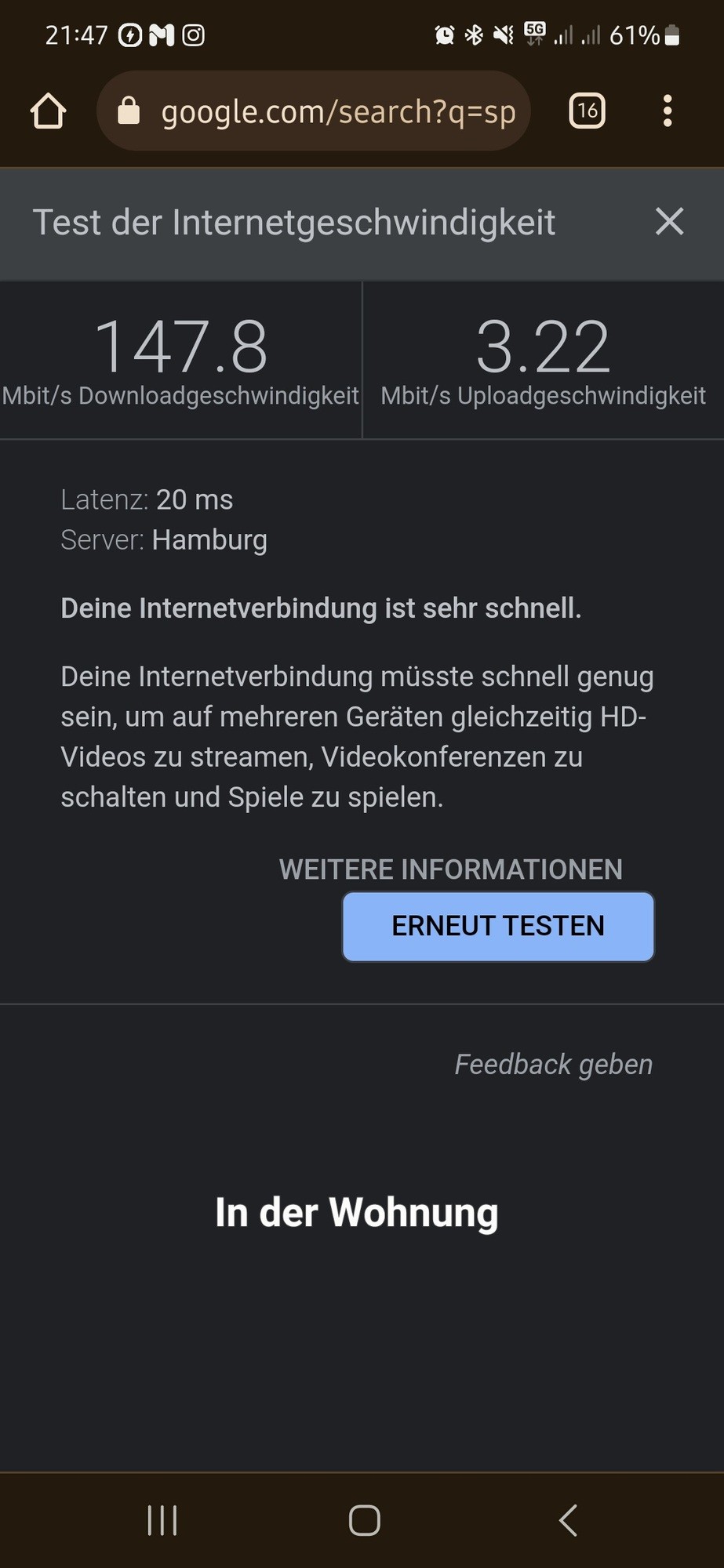Tap Feedback geben
Image resolution: width=724 pixels, height=1568 pixels.
pos(554,1064)
